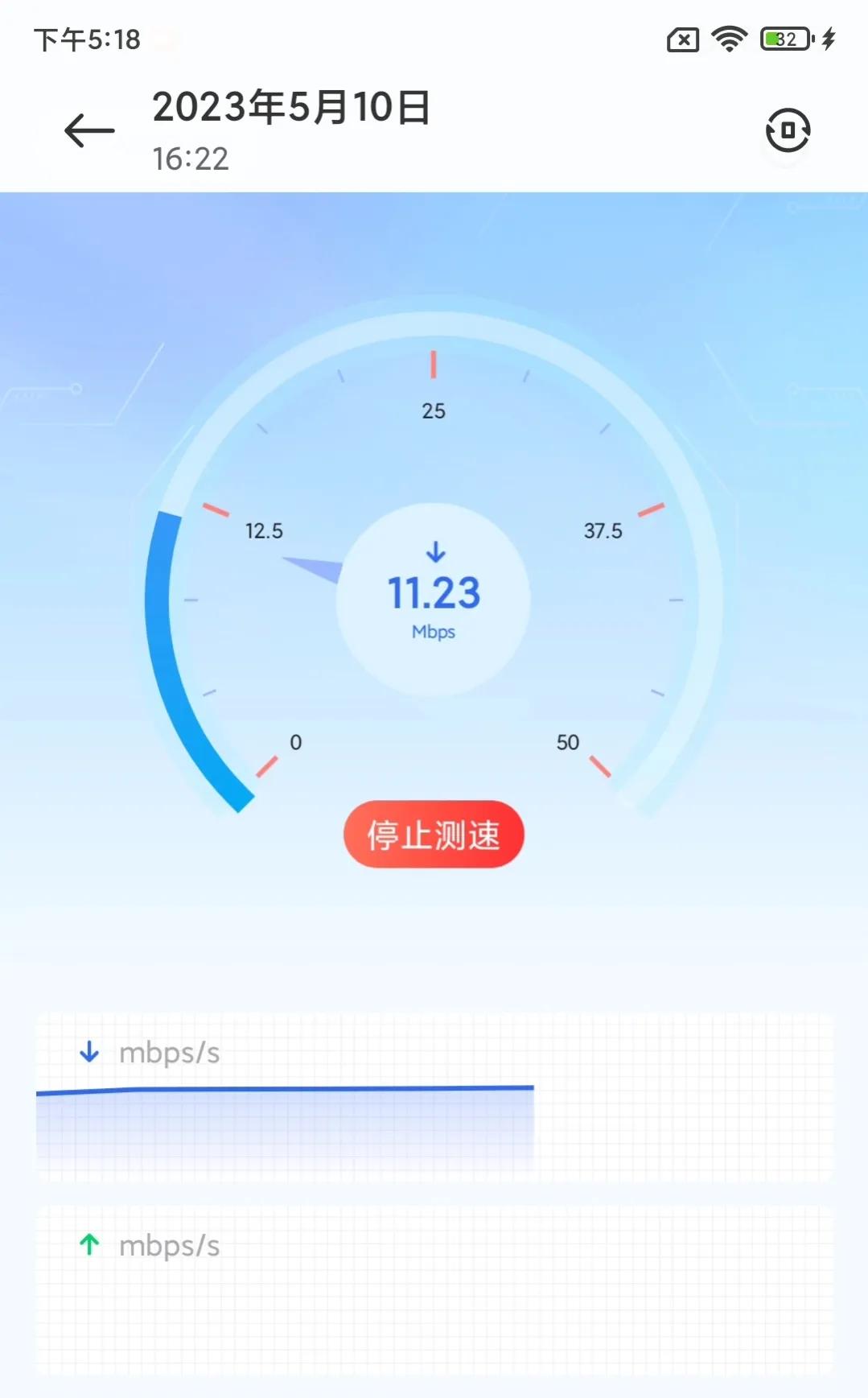
Task: Tap the green upload arrow icon
Action: pos(88,1245)
